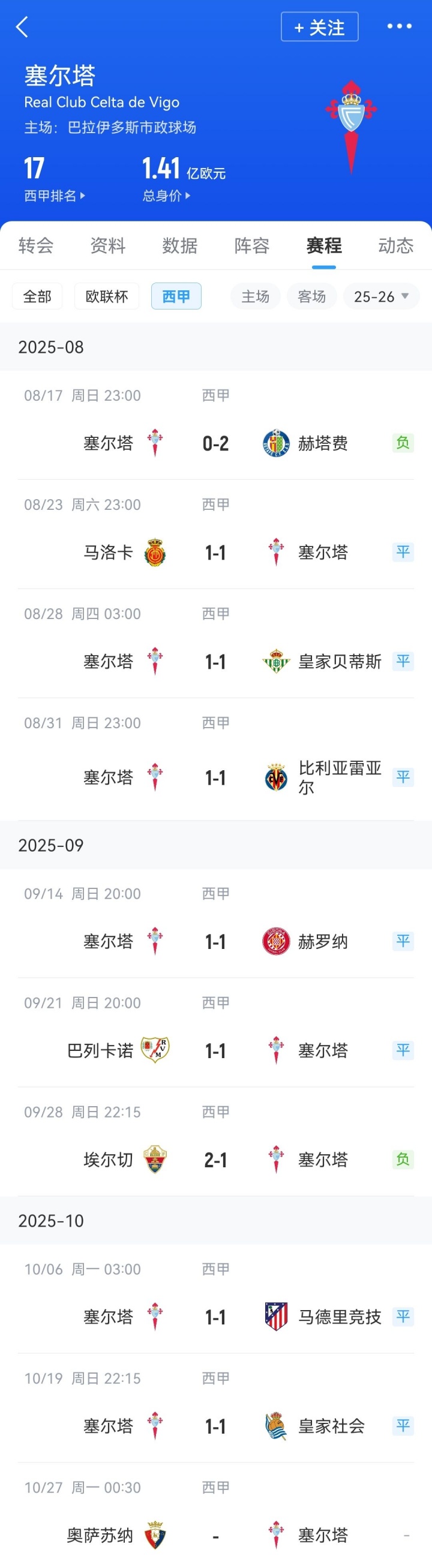Open the three-dot overflow menu

pyautogui.click(x=399, y=27)
